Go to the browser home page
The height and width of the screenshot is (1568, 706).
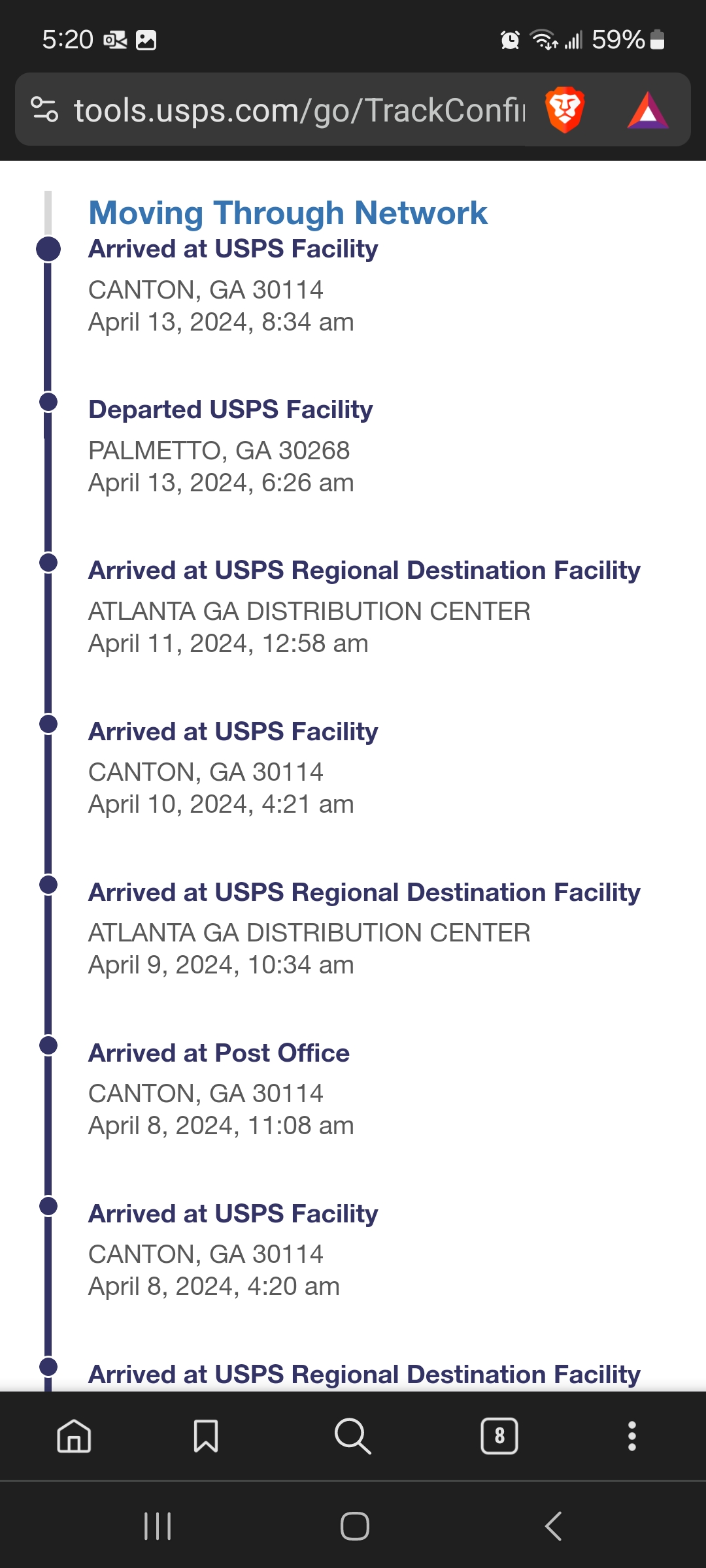74,1436
